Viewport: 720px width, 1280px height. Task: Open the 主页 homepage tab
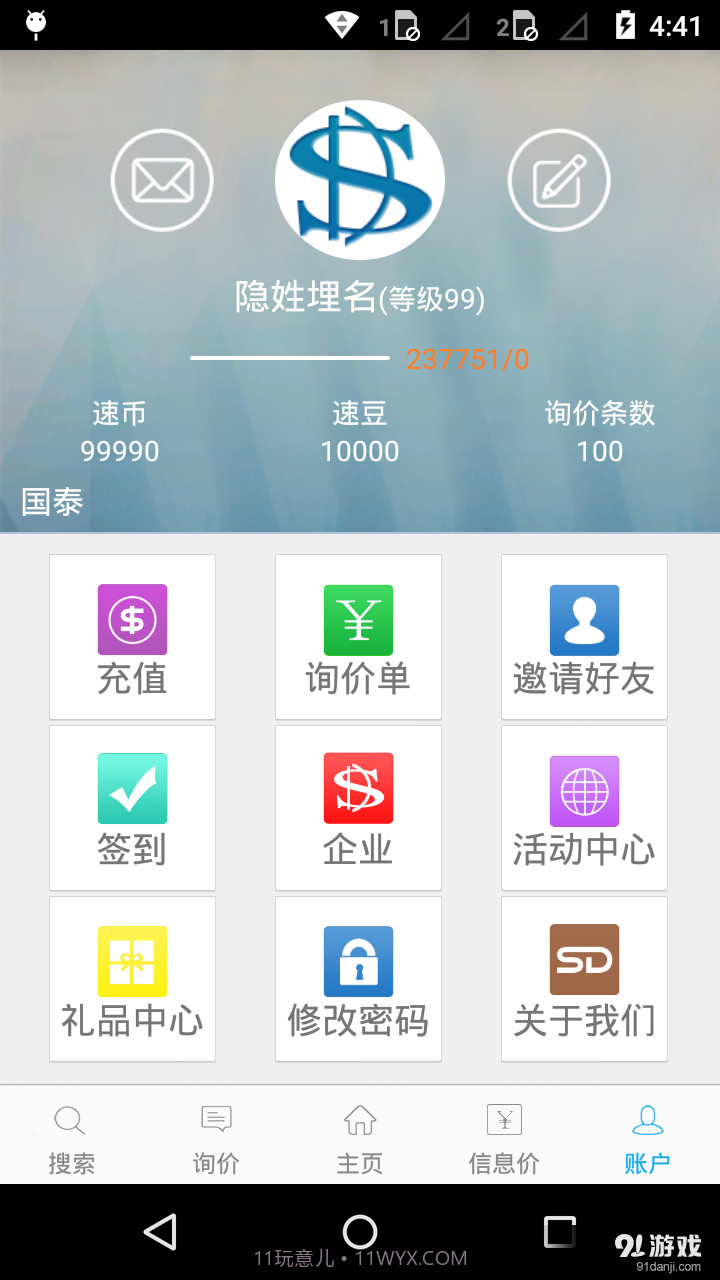[359, 1135]
